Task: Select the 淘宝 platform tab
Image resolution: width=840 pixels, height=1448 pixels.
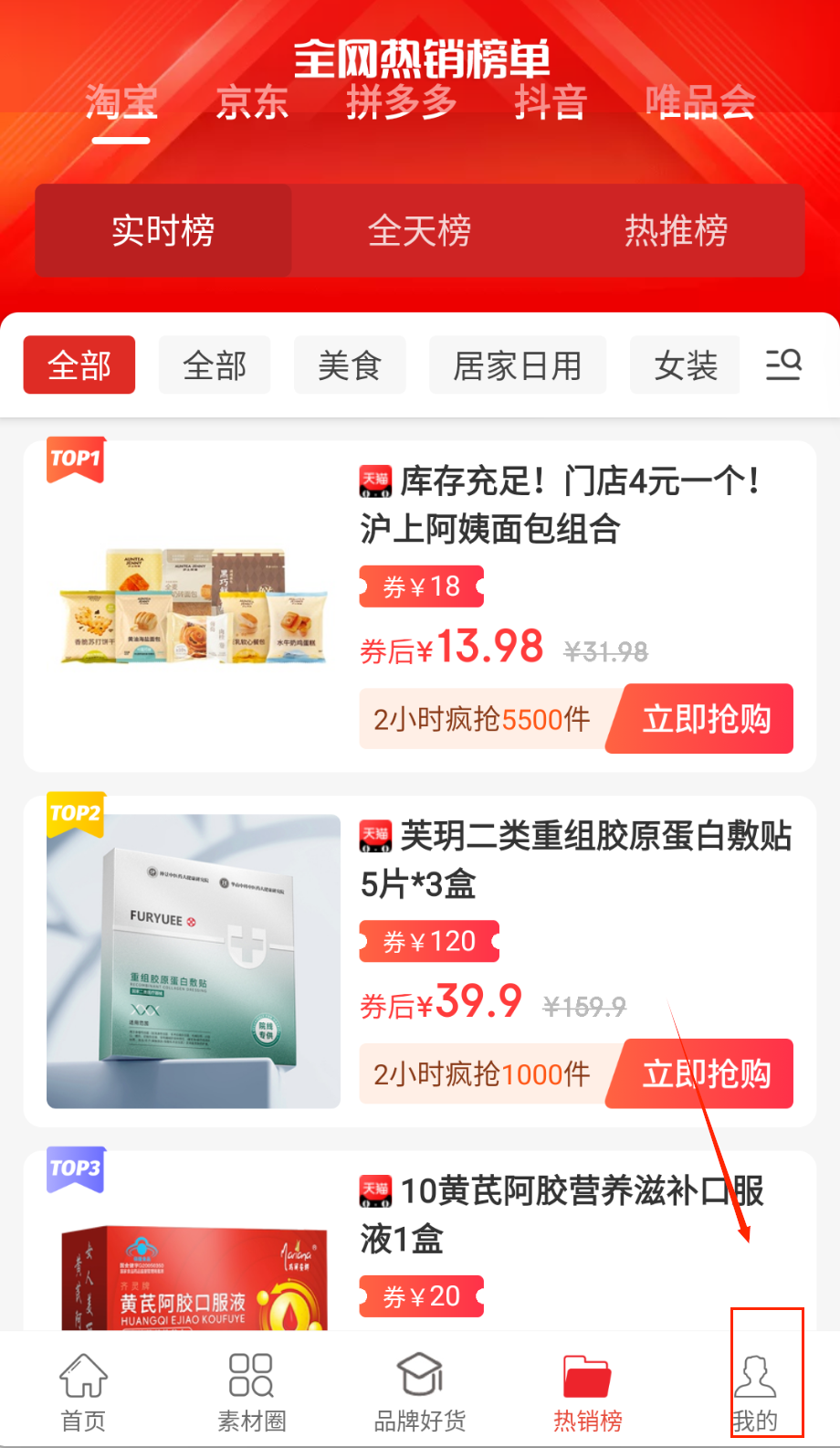Action: tap(121, 102)
